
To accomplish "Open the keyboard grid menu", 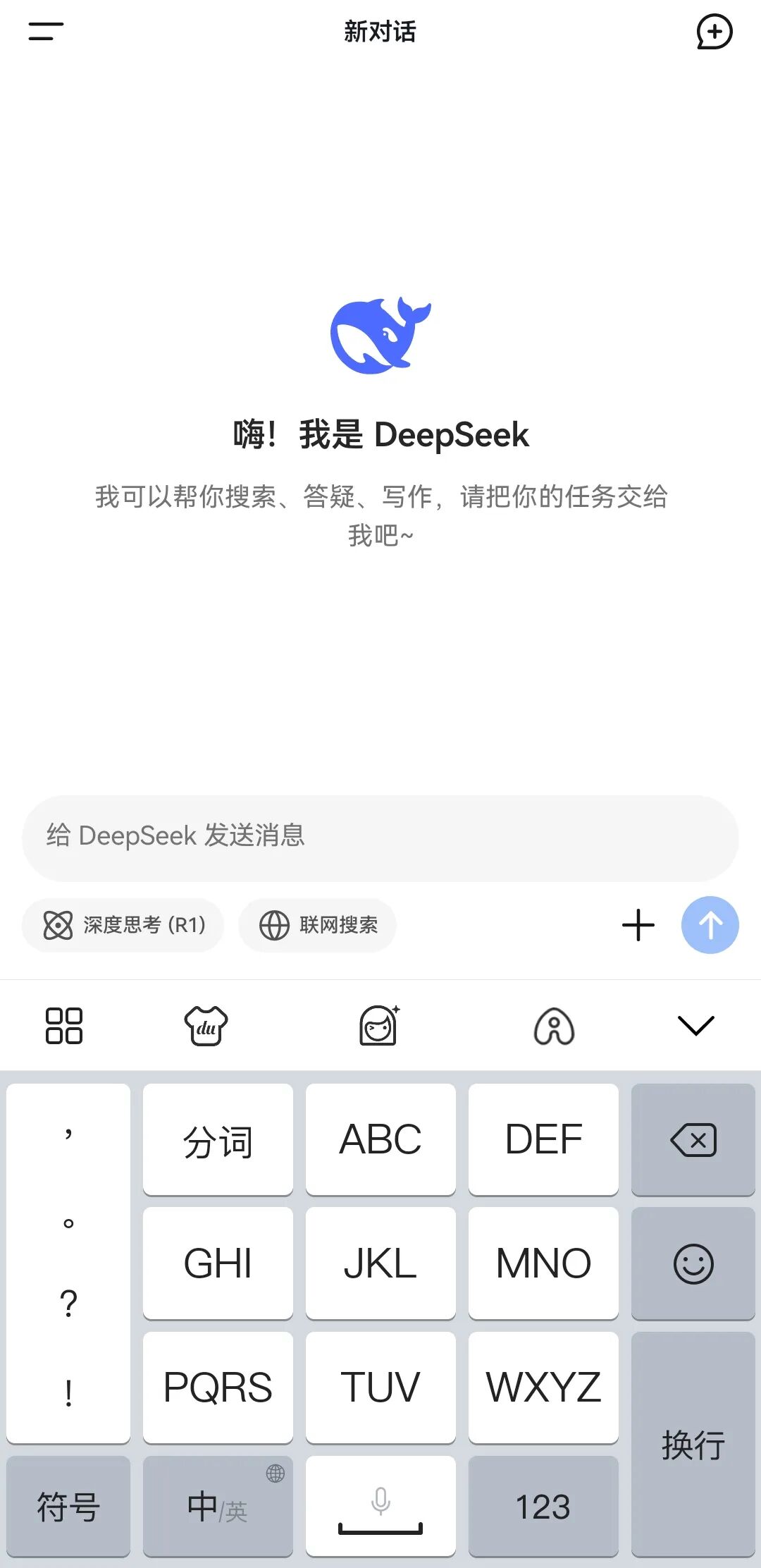I will (64, 1026).
